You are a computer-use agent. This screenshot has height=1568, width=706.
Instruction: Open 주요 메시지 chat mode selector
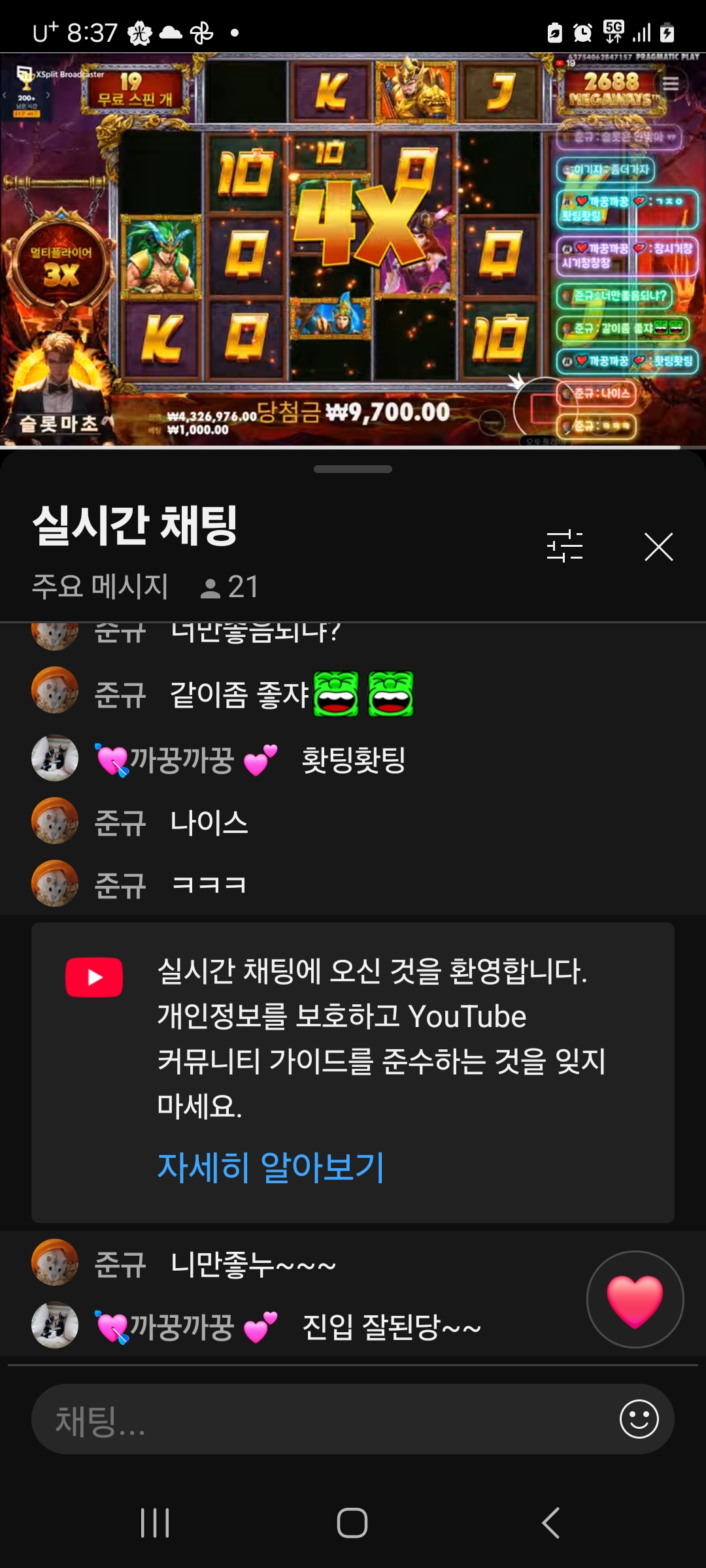point(101,586)
